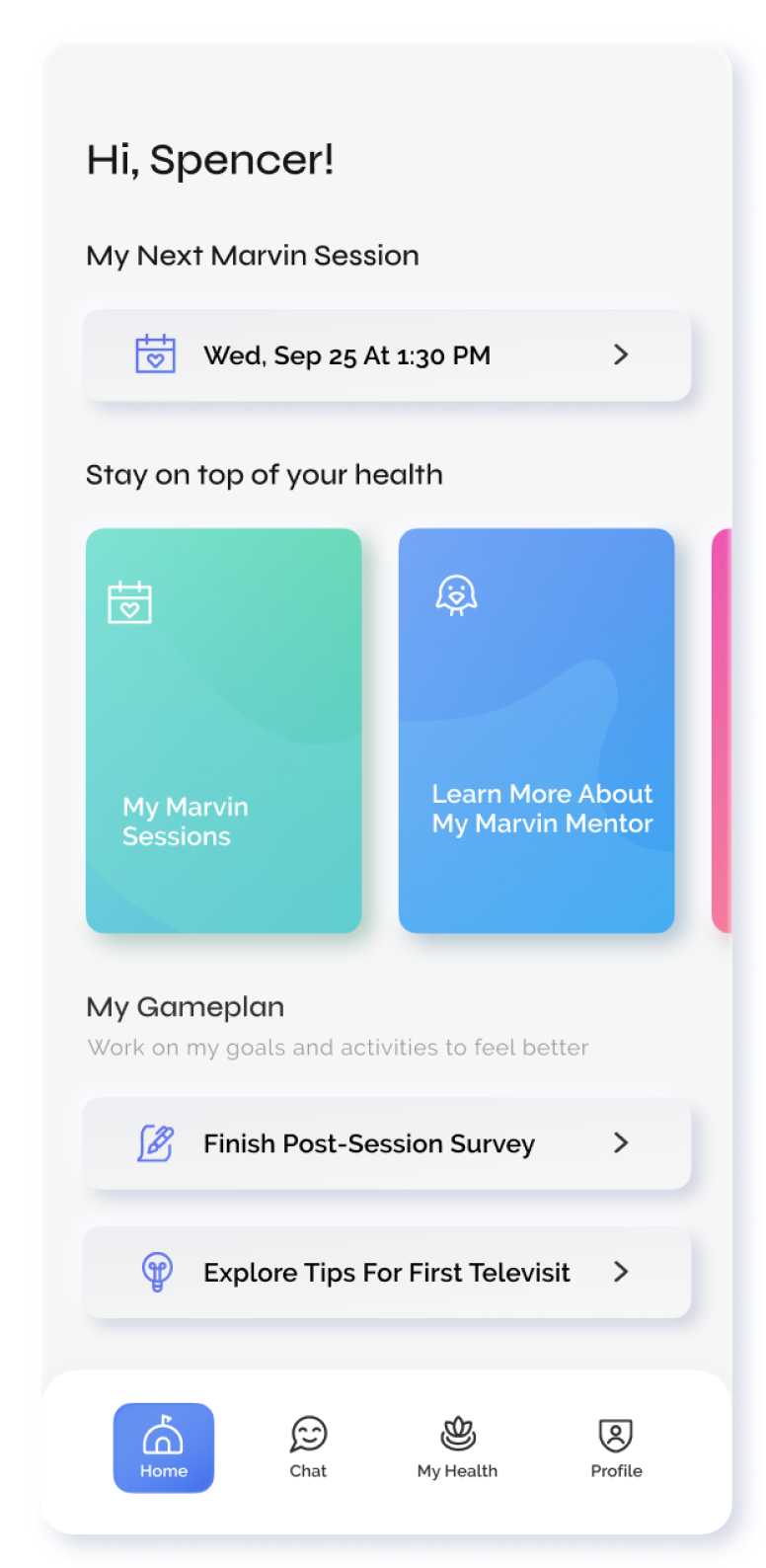766x1568 pixels.
Task: Open the My Marvin Sessions card
Action: point(224,731)
